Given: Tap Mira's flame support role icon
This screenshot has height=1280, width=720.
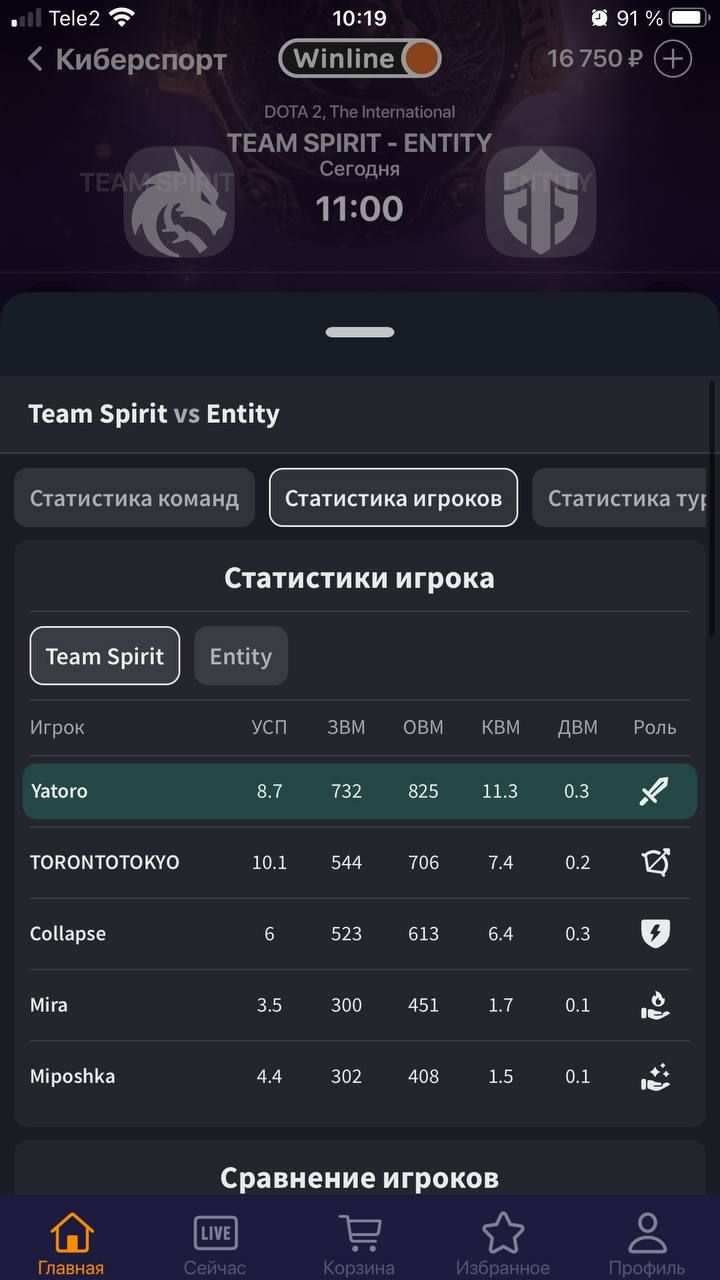Looking at the screenshot, I should click(655, 1004).
